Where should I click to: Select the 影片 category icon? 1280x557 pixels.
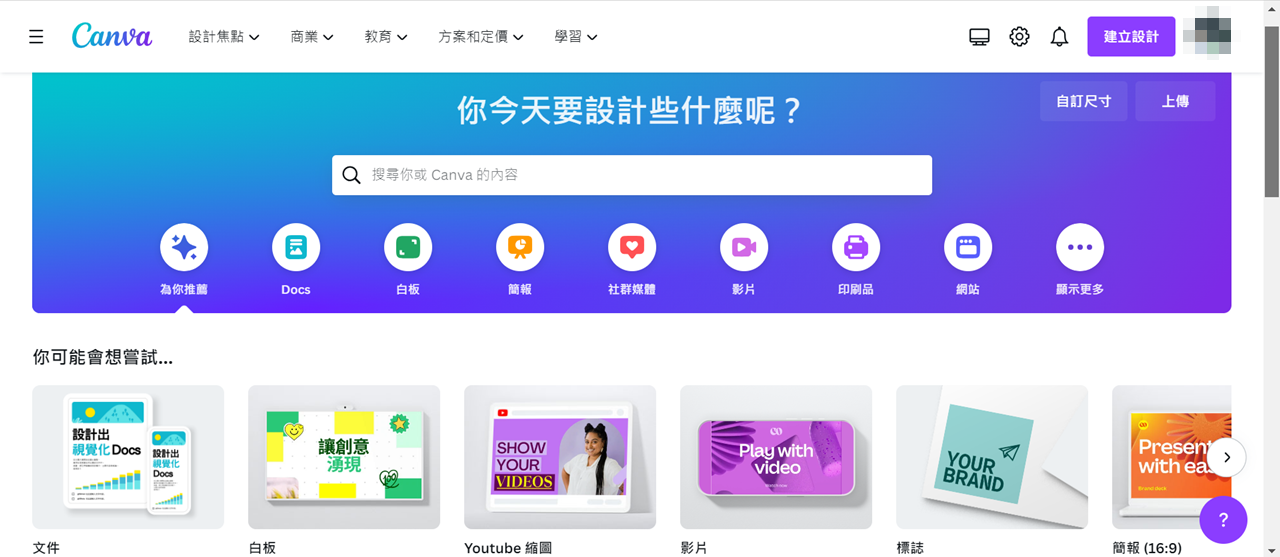[744, 247]
